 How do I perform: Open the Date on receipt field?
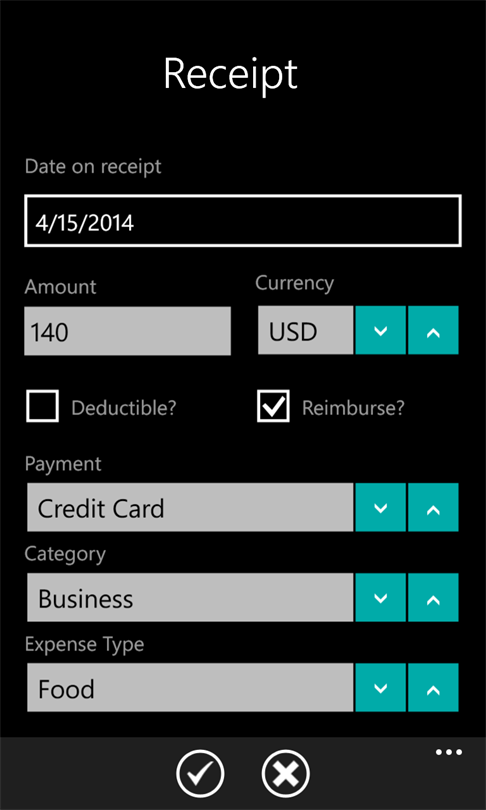(243, 221)
